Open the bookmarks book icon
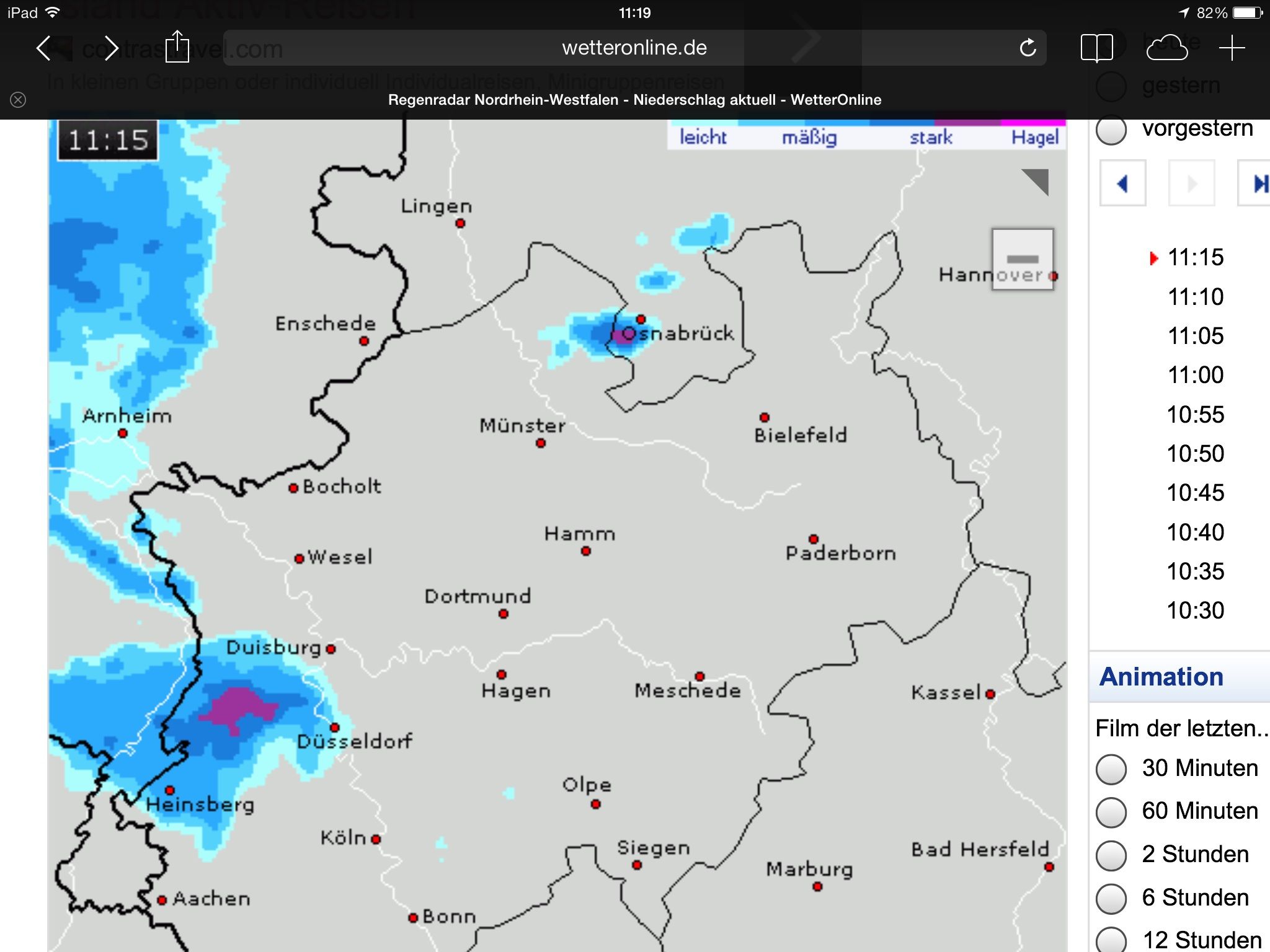 1096,48
